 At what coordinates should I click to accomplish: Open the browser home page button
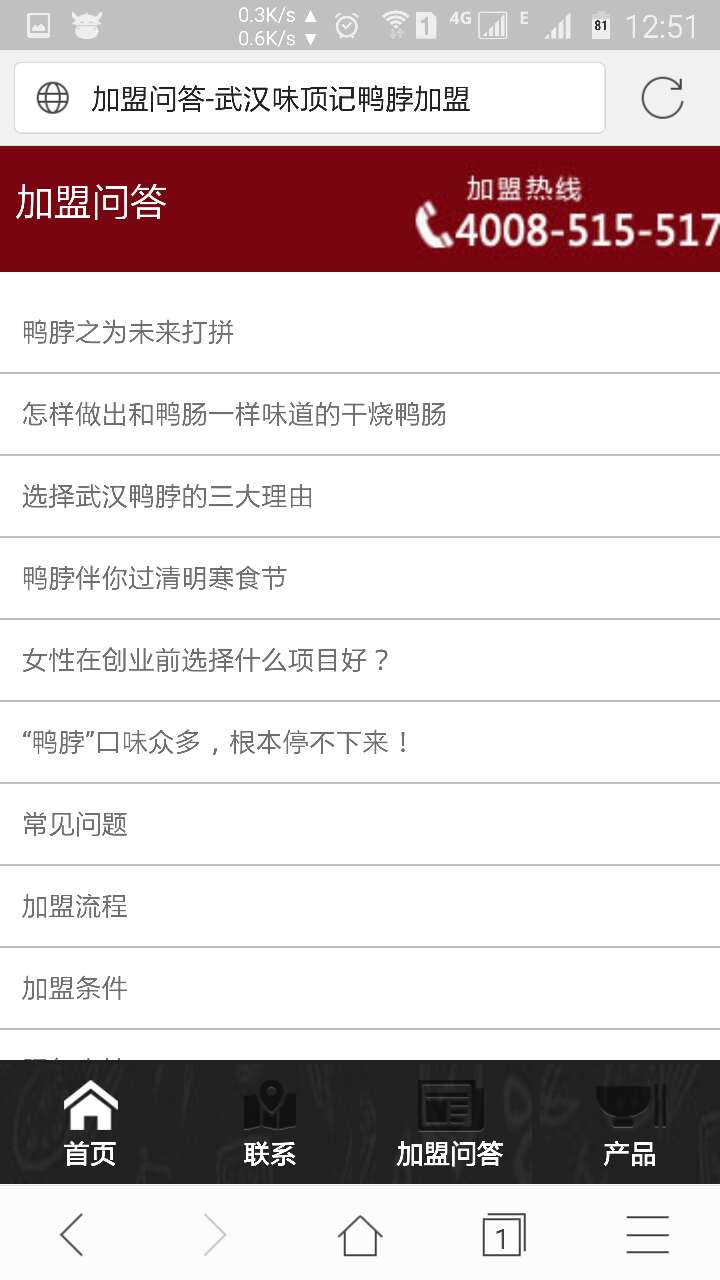point(360,1234)
